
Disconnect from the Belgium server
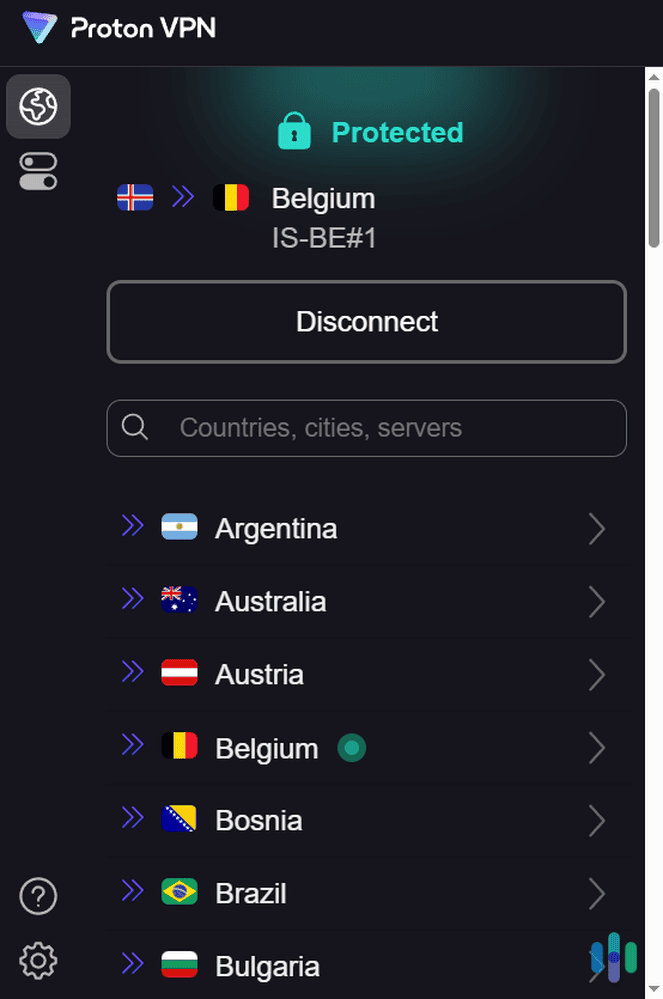(366, 322)
